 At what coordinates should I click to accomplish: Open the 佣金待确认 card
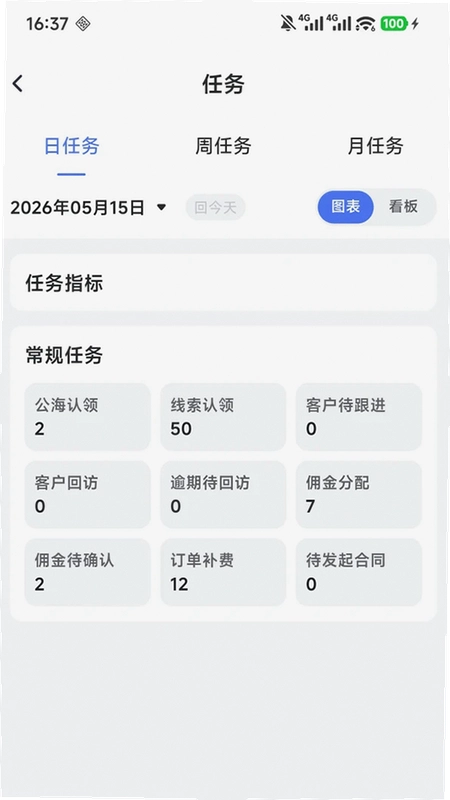coord(88,572)
